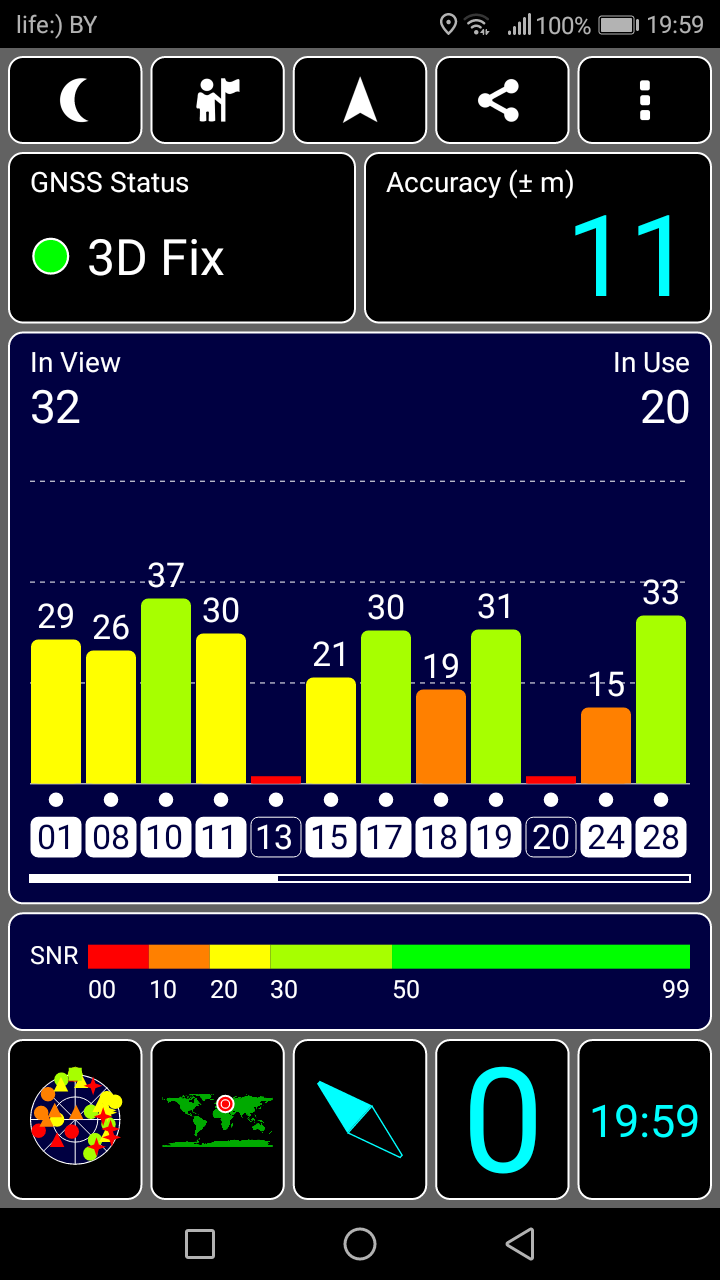Go to the home screen
The image size is (720, 1280).
(360, 1244)
